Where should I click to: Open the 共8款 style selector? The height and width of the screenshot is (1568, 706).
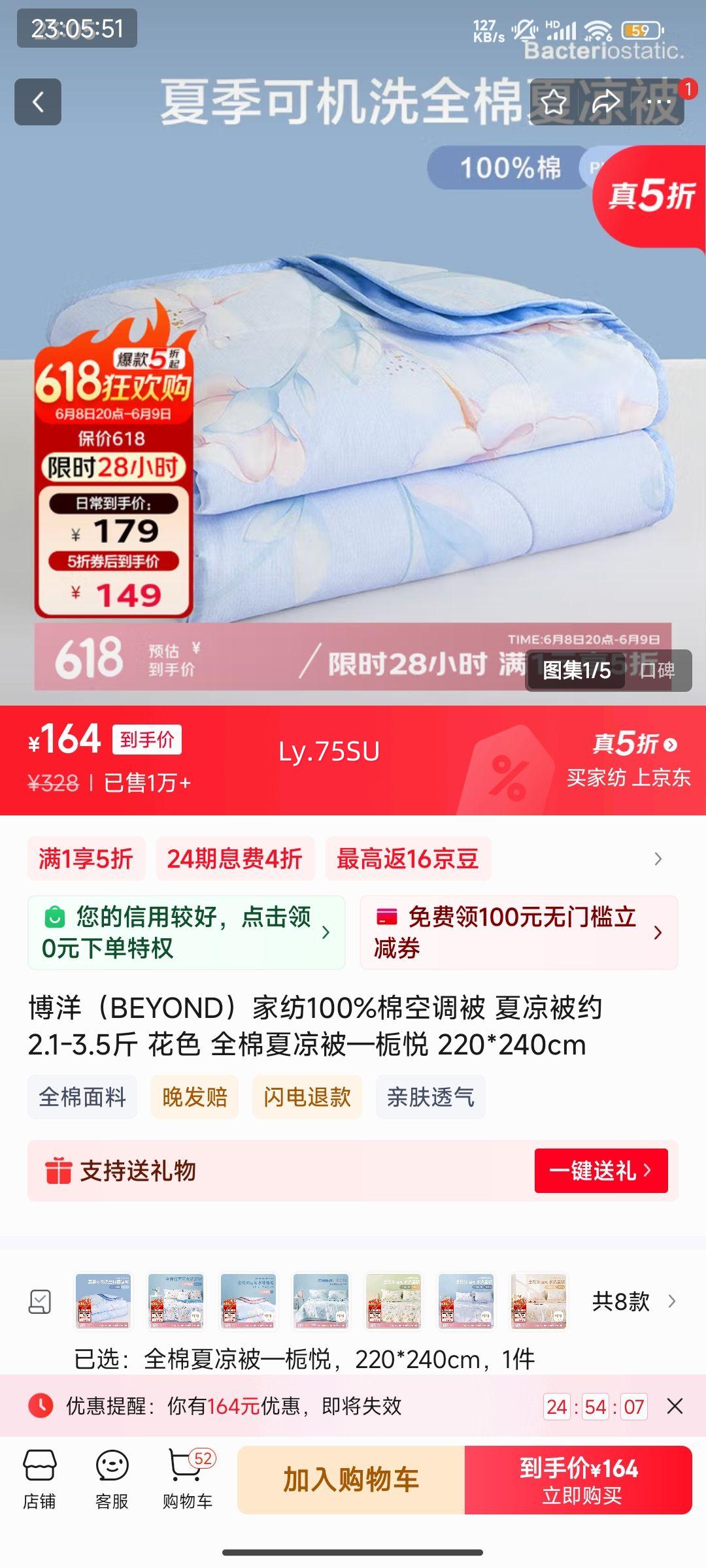[x=633, y=1301]
